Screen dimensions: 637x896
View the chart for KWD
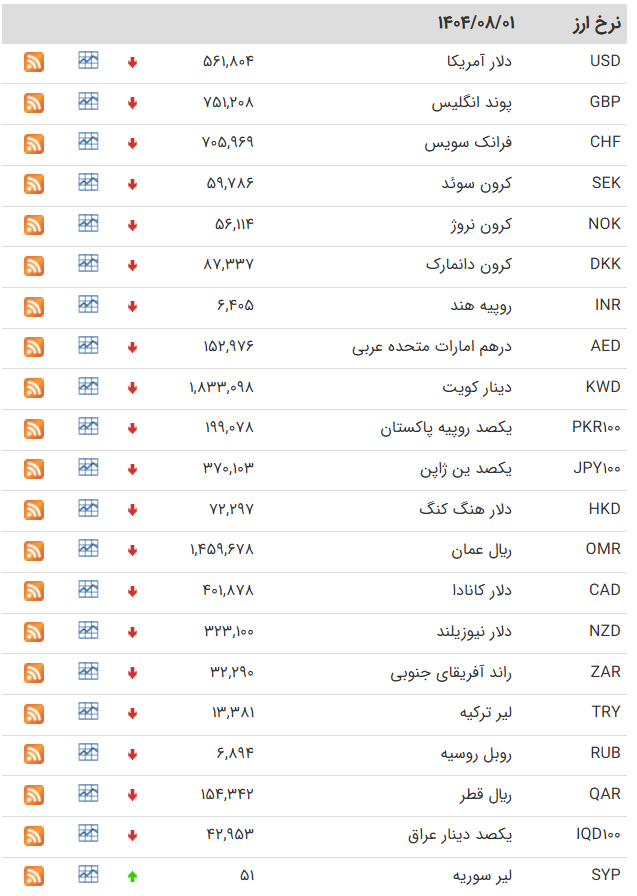[89, 386]
